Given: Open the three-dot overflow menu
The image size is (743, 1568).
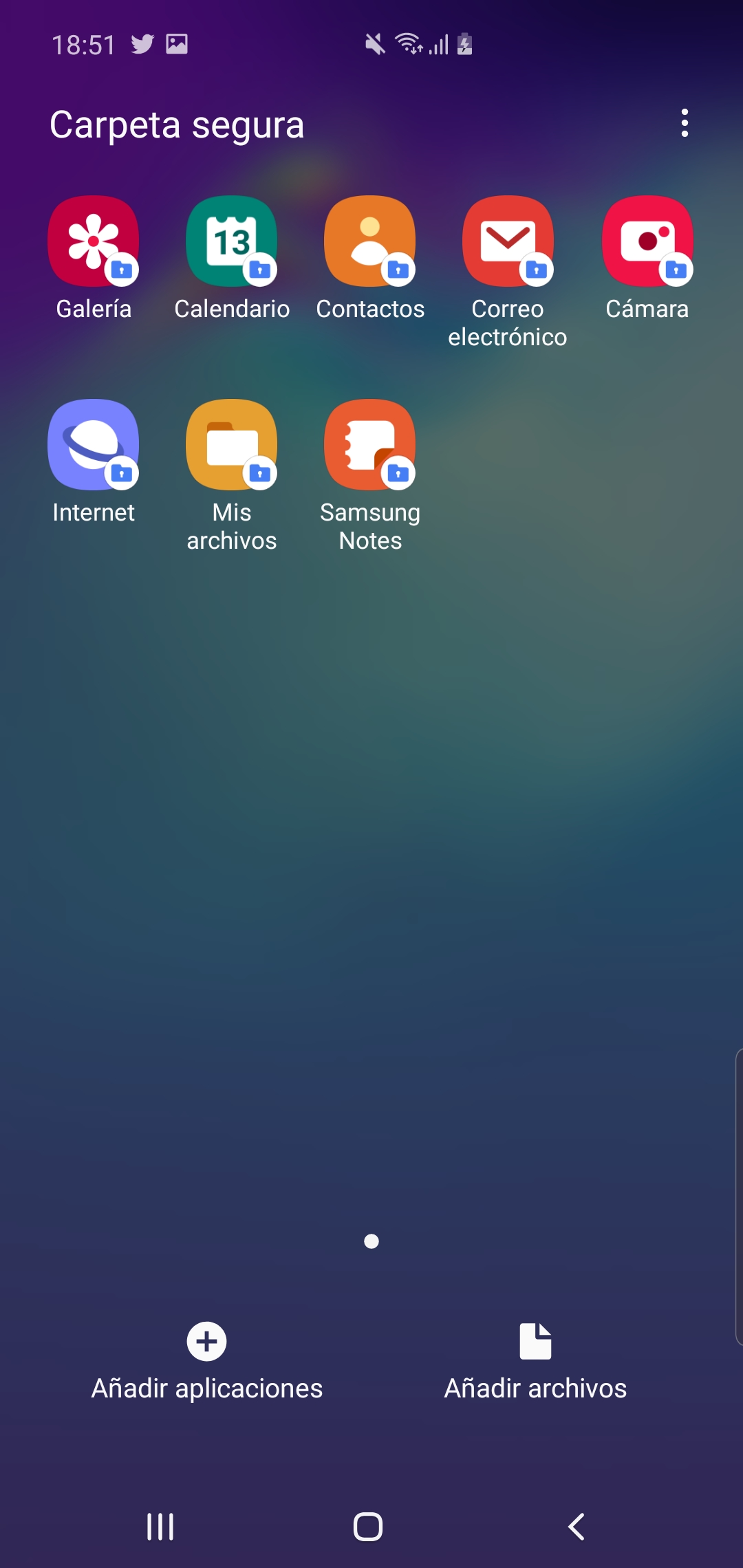Looking at the screenshot, I should click(x=685, y=123).
